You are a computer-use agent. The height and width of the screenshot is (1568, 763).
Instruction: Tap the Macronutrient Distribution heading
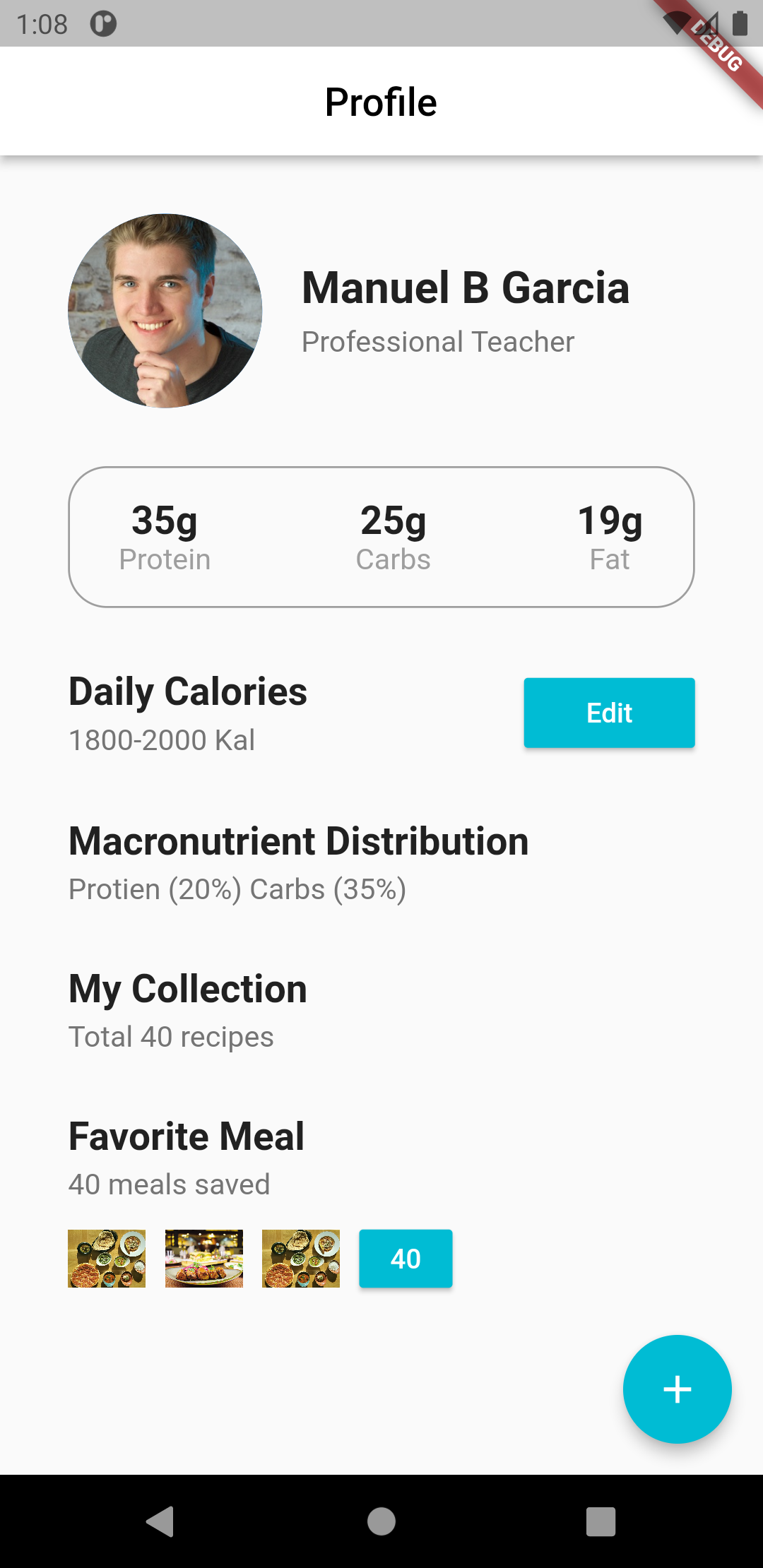point(298,841)
